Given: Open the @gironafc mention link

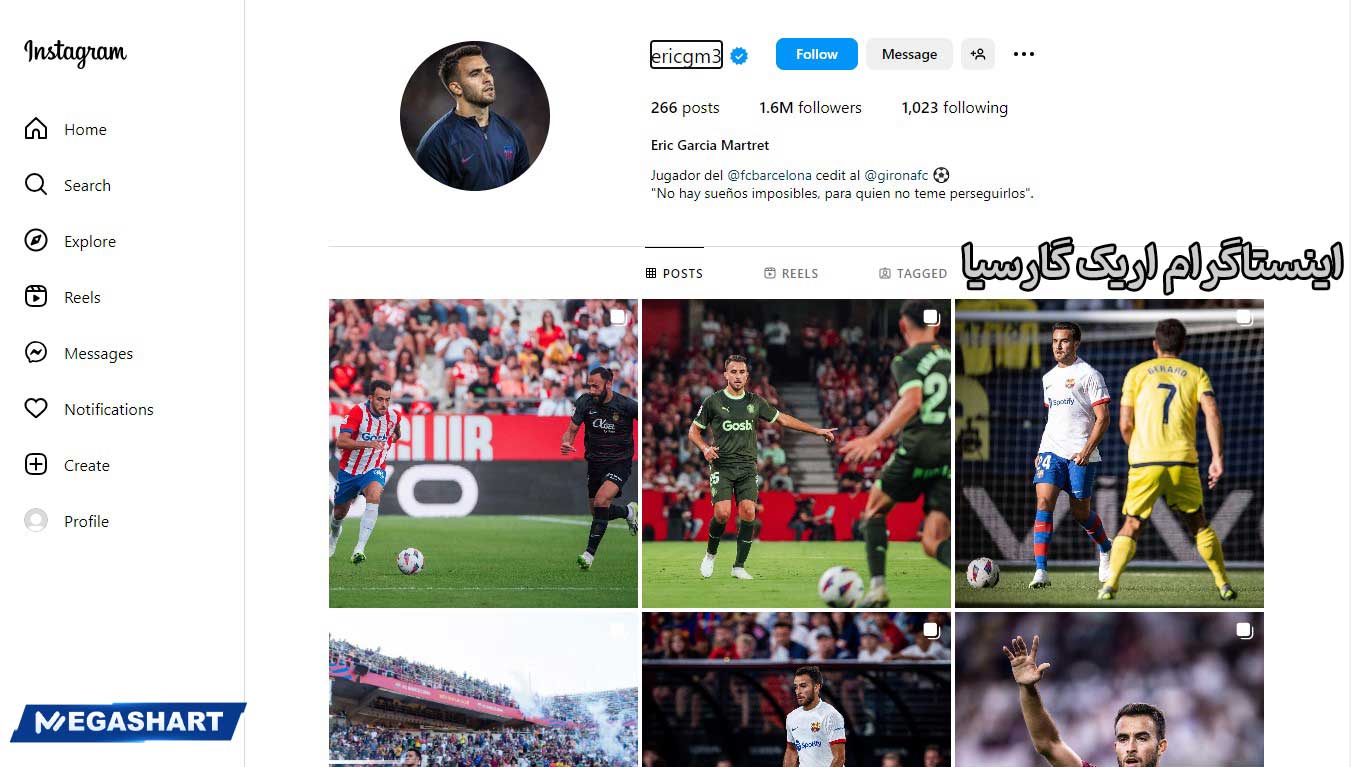Looking at the screenshot, I should click(x=896, y=175).
